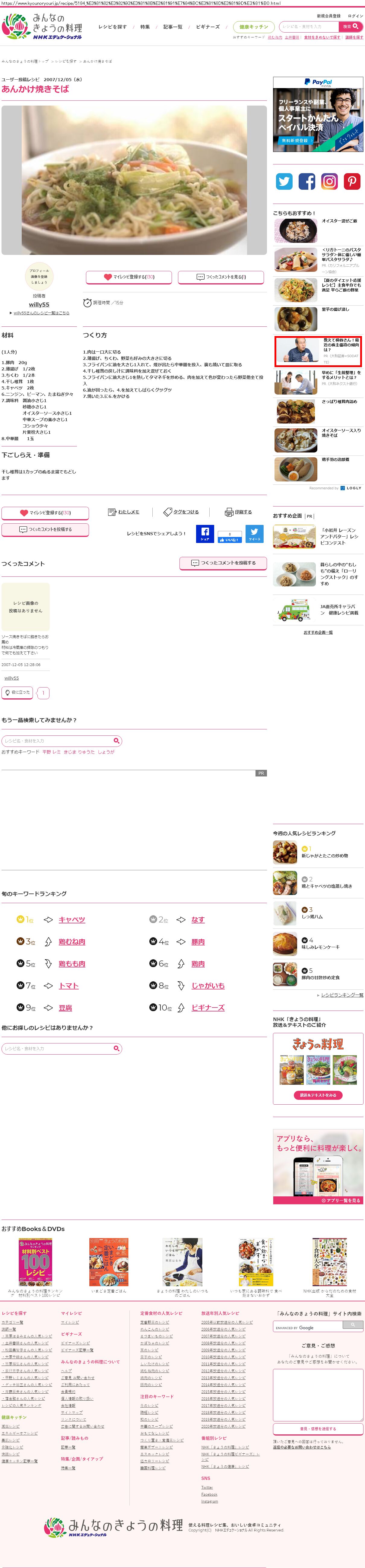Tap つくったコメントを見る below the photo
Image resolution: width=365 pixels, height=1568 pixels.
pyautogui.click(x=221, y=277)
